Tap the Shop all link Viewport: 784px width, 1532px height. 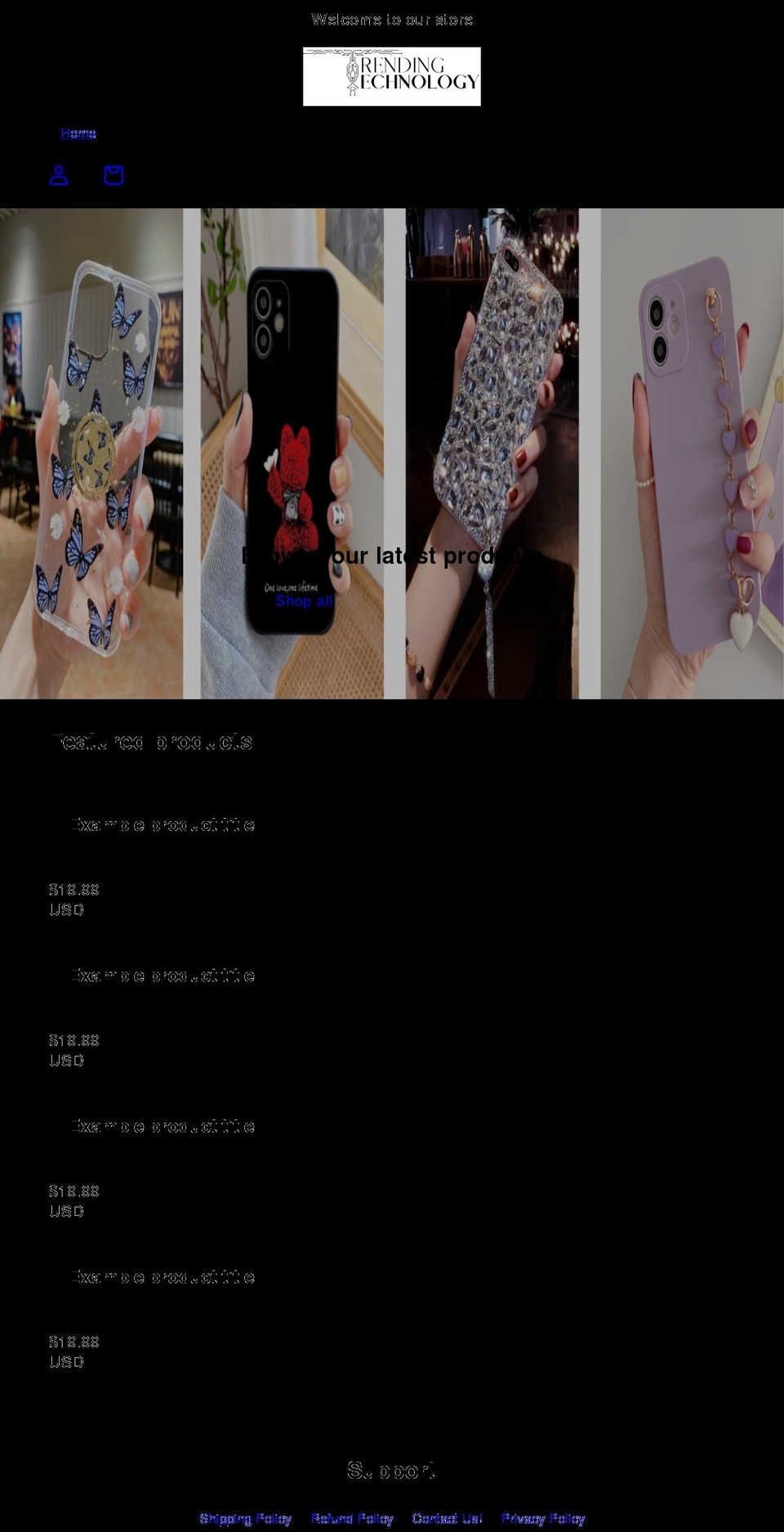click(305, 601)
